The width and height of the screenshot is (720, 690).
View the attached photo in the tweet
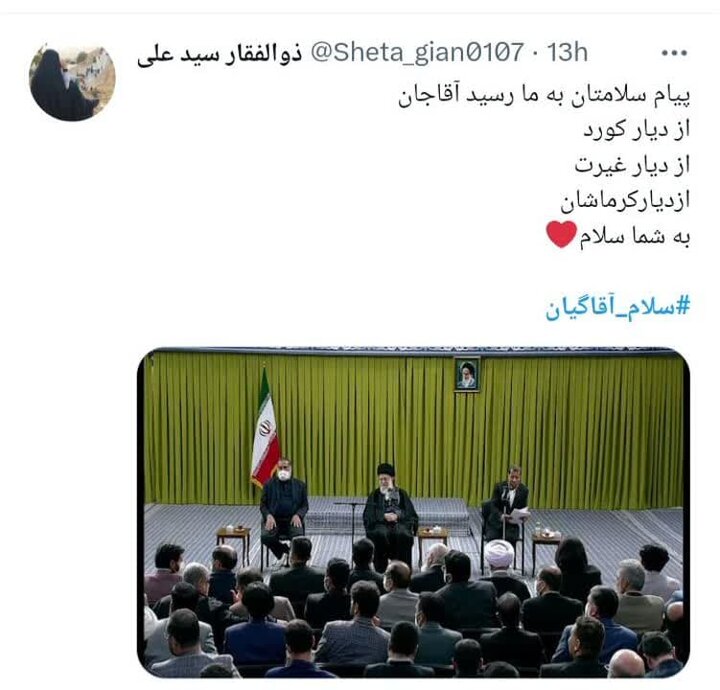[x=413, y=512]
